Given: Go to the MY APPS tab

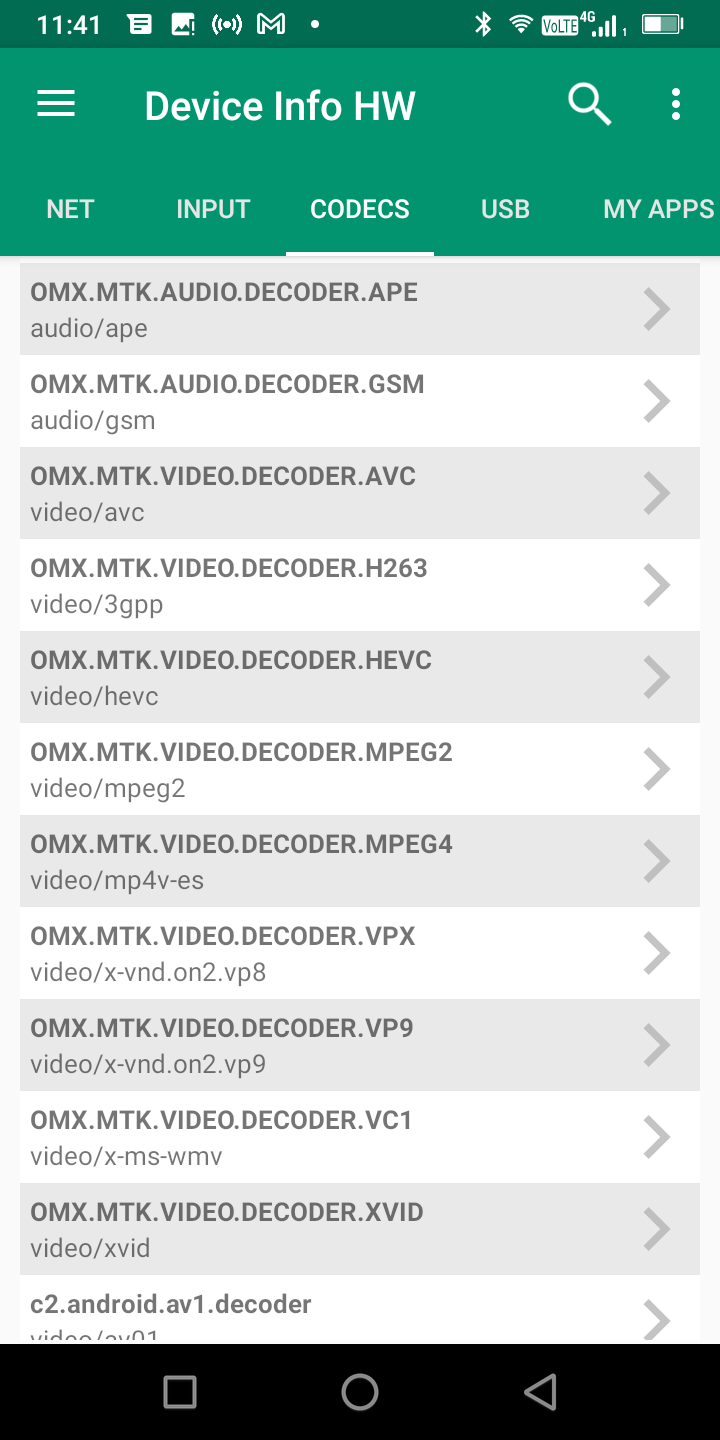Looking at the screenshot, I should click(x=658, y=209).
